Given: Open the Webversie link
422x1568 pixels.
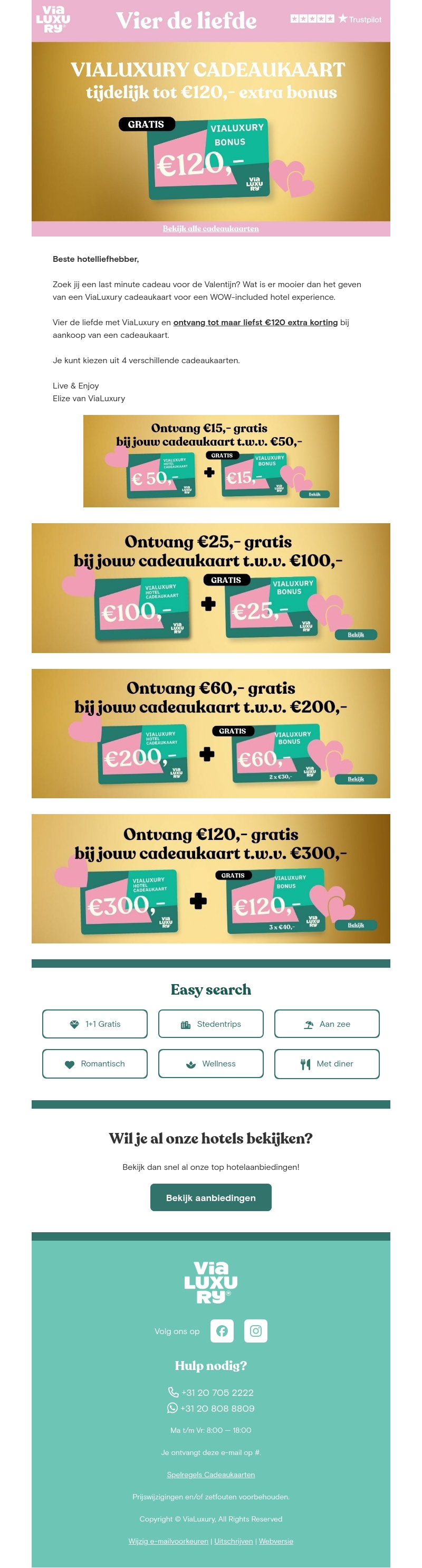Looking at the screenshot, I should [x=275, y=1541].
